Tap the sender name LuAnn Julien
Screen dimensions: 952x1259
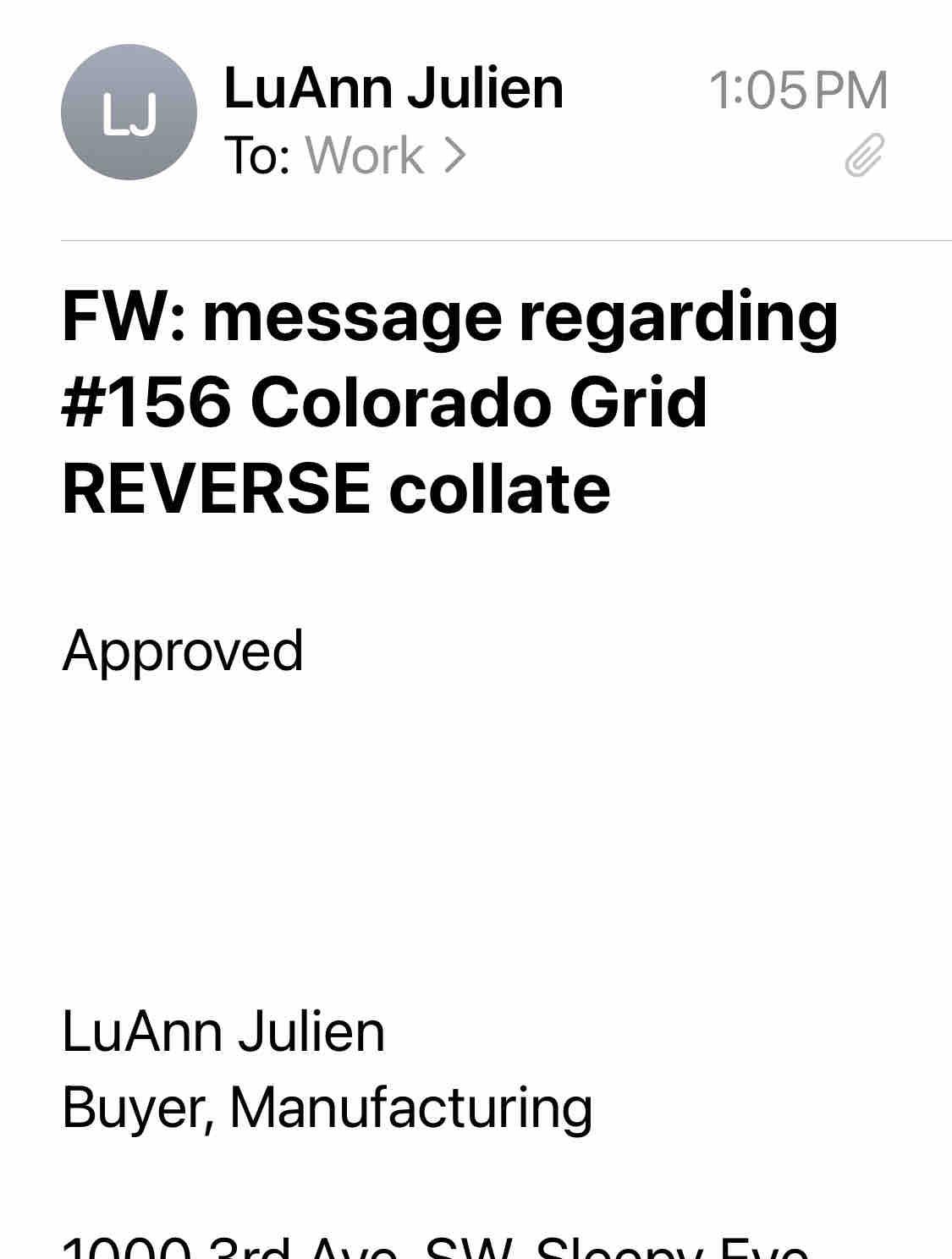393,88
